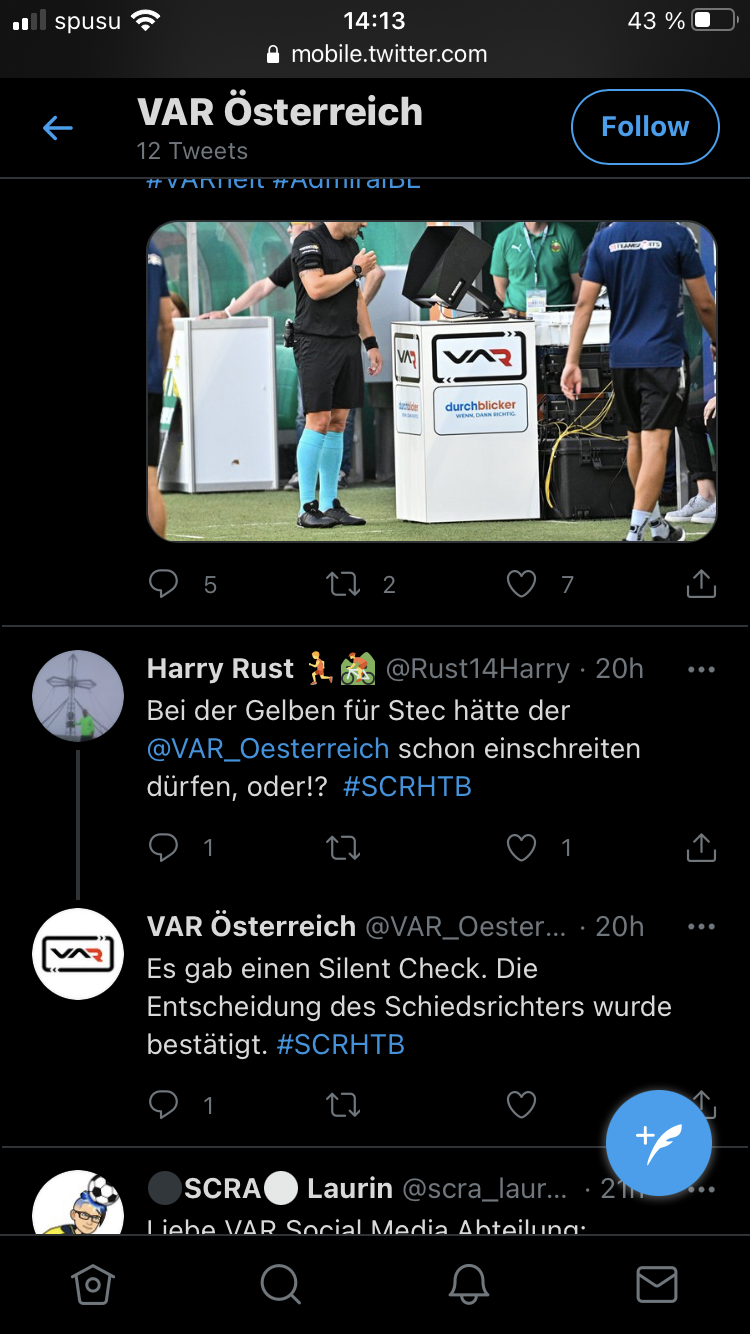Reply to the photo tweet with 5 comments
Viewport: 750px width, 1334px height.
pos(163,584)
